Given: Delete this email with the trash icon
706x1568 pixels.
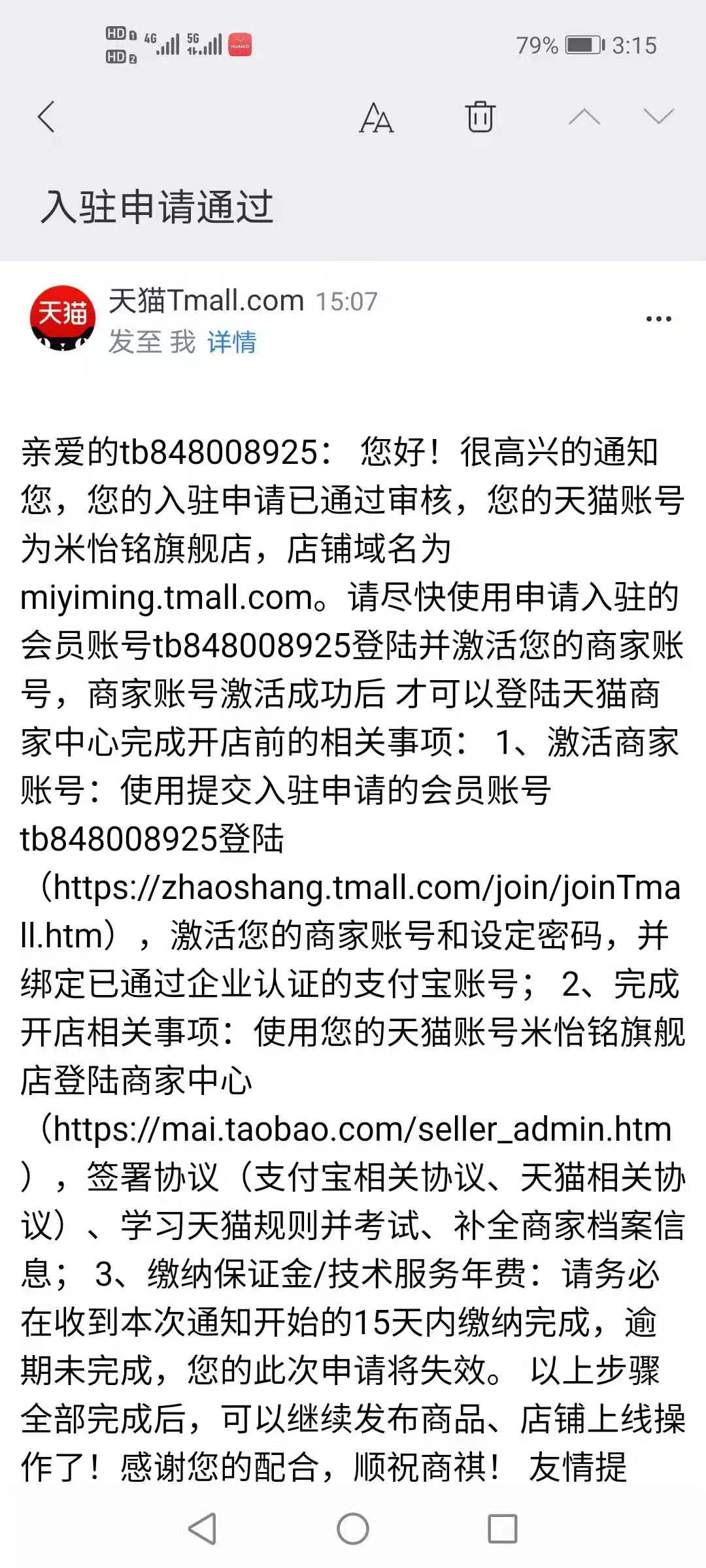Looking at the screenshot, I should [480, 117].
